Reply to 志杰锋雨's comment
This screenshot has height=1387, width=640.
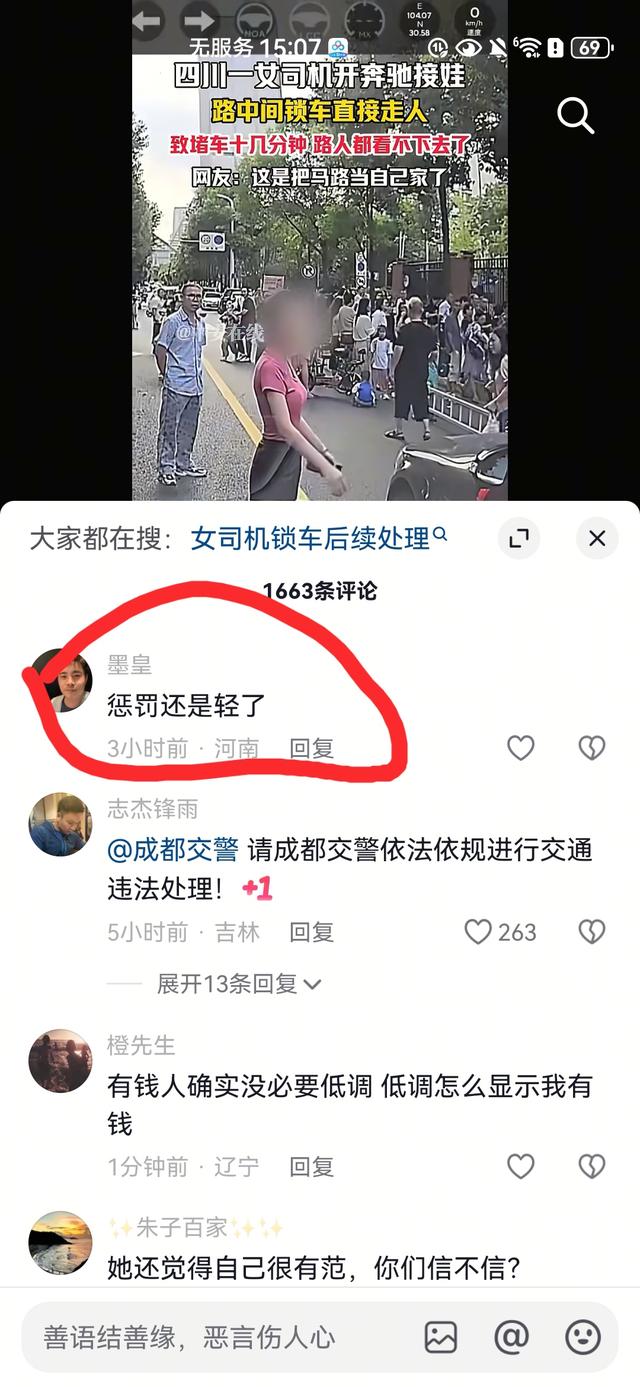click(x=311, y=932)
